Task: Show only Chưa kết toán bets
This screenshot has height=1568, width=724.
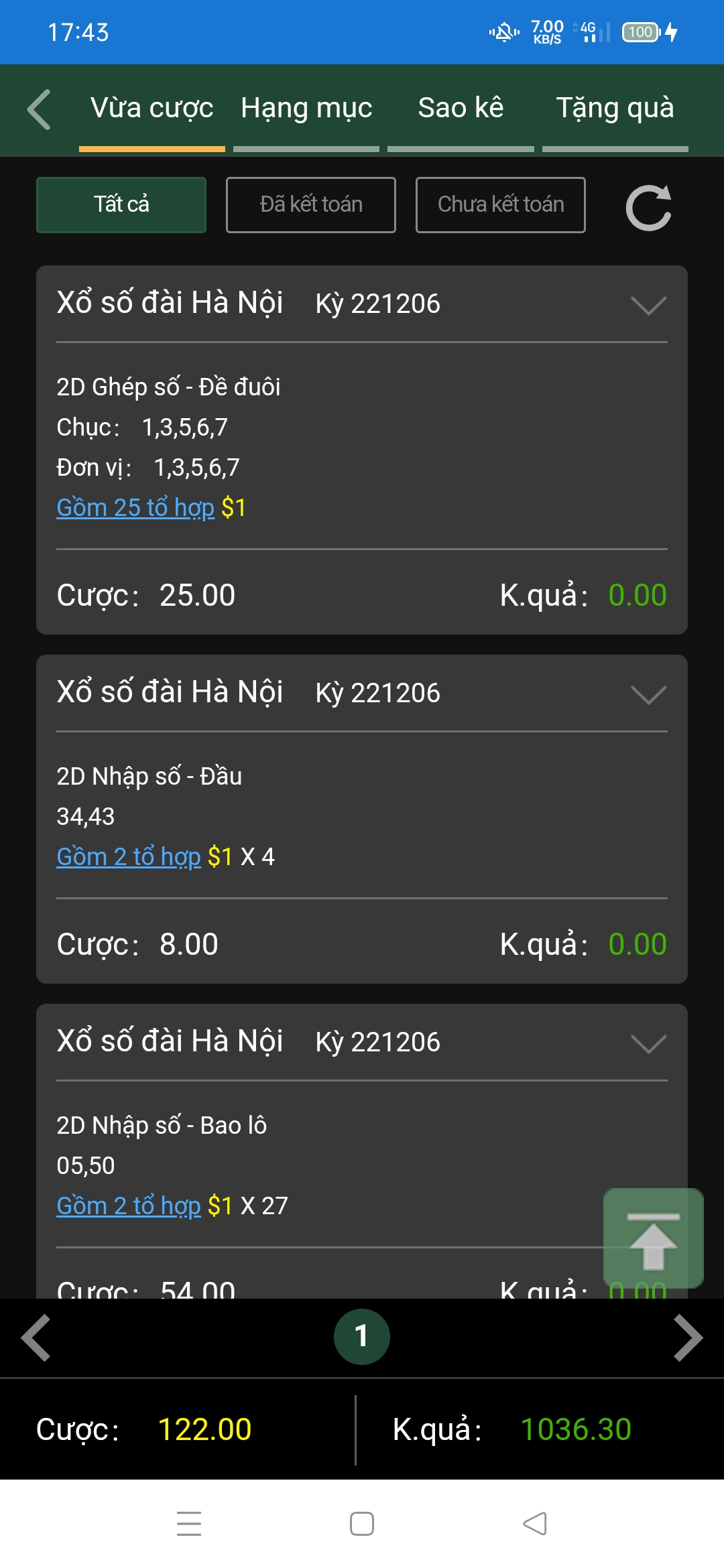Action: [x=501, y=205]
